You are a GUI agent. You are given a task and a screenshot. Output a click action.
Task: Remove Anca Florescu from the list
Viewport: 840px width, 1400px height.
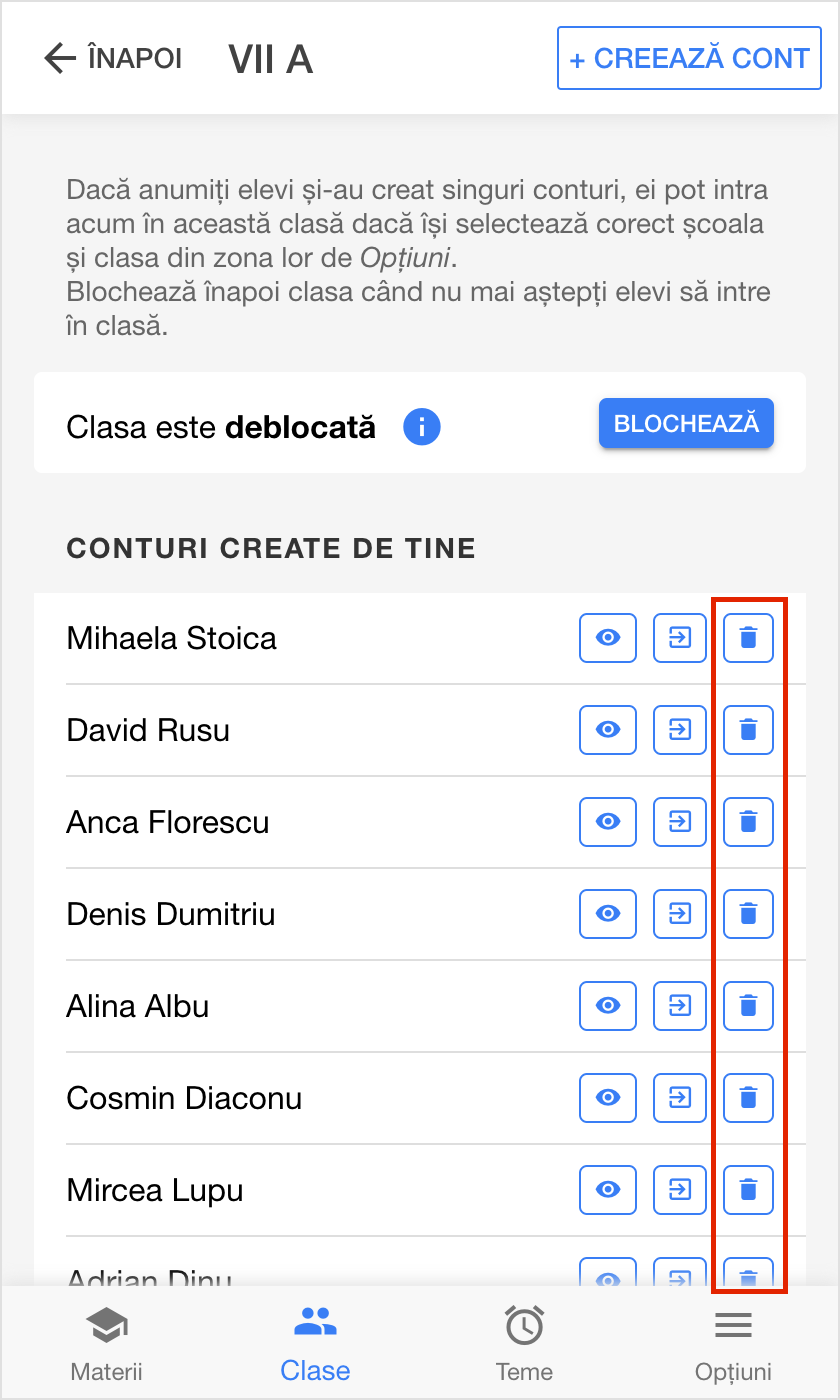748,822
